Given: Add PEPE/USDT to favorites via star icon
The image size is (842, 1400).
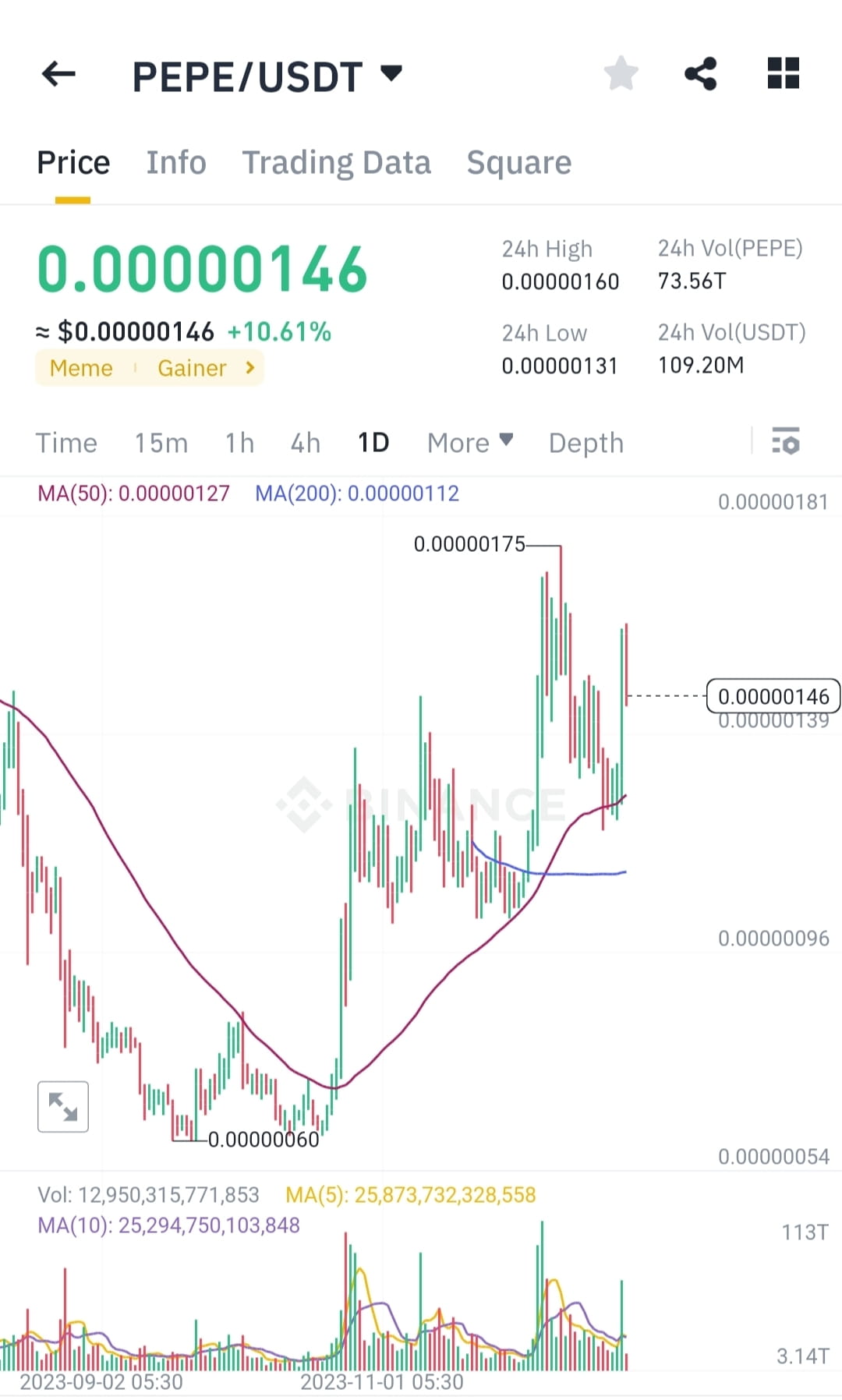Looking at the screenshot, I should point(621,73).
